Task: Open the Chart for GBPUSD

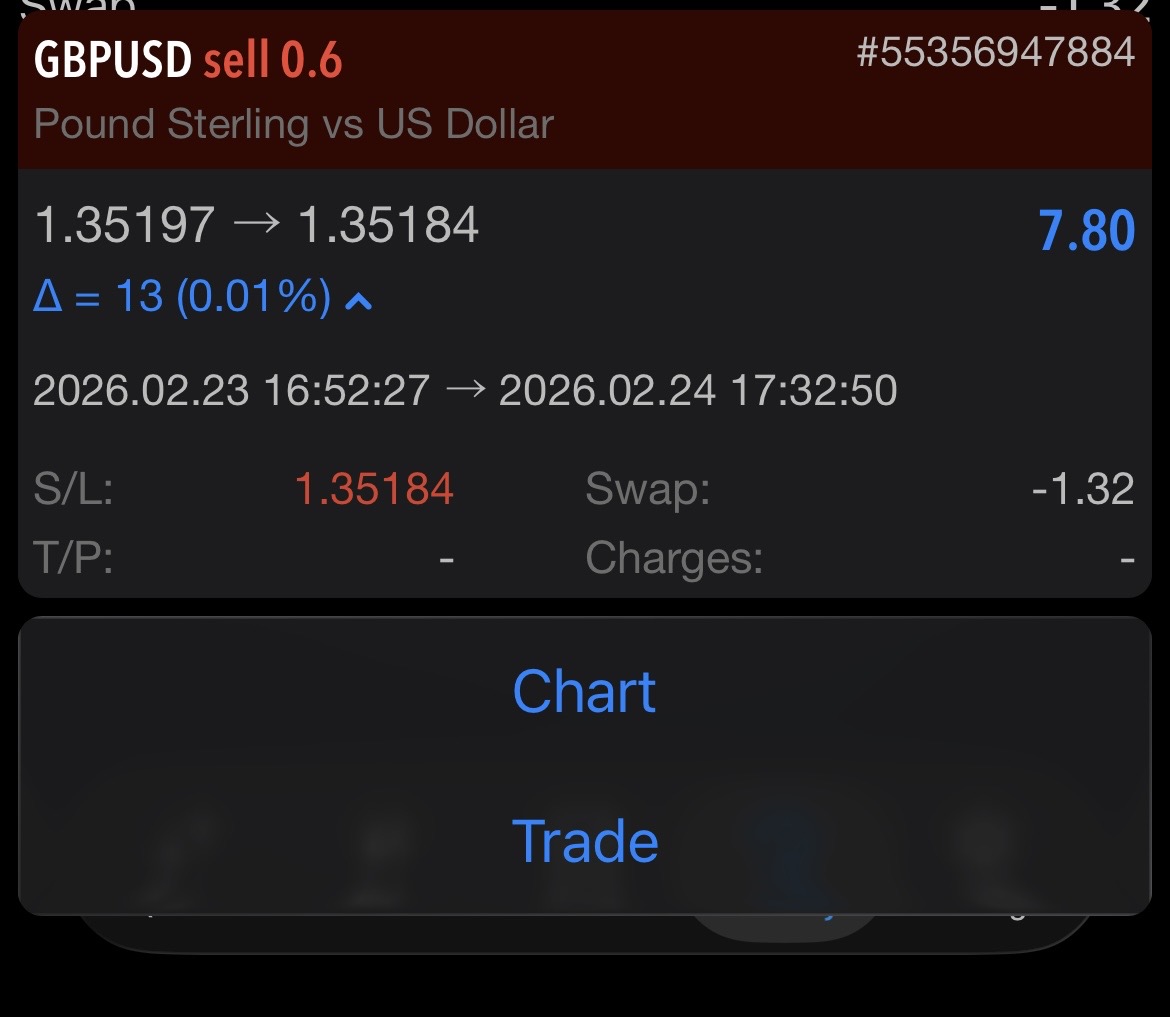Action: coord(584,691)
